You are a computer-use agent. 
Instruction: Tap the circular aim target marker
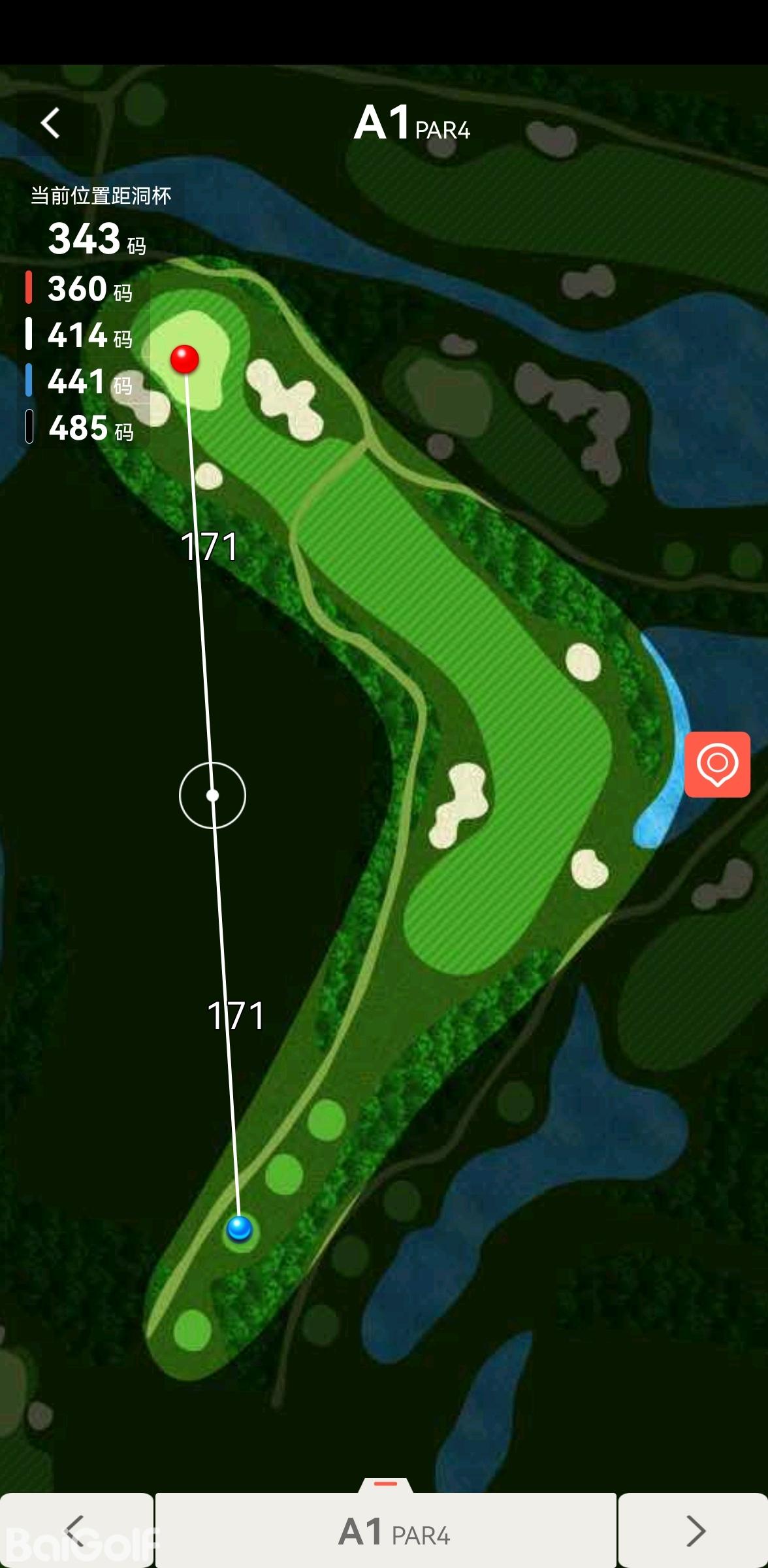coord(212,795)
